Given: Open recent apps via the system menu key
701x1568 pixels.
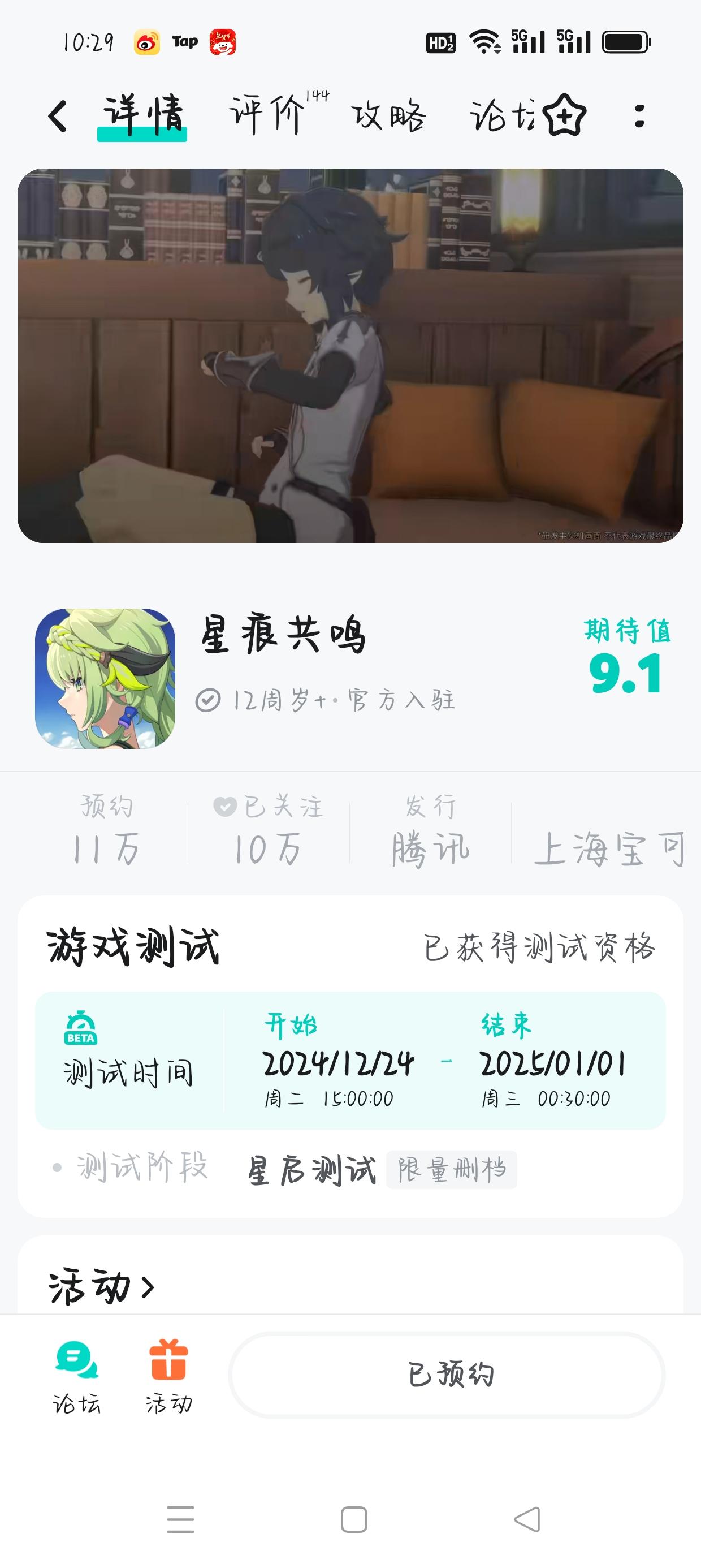Looking at the screenshot, I should (181, 1519).
